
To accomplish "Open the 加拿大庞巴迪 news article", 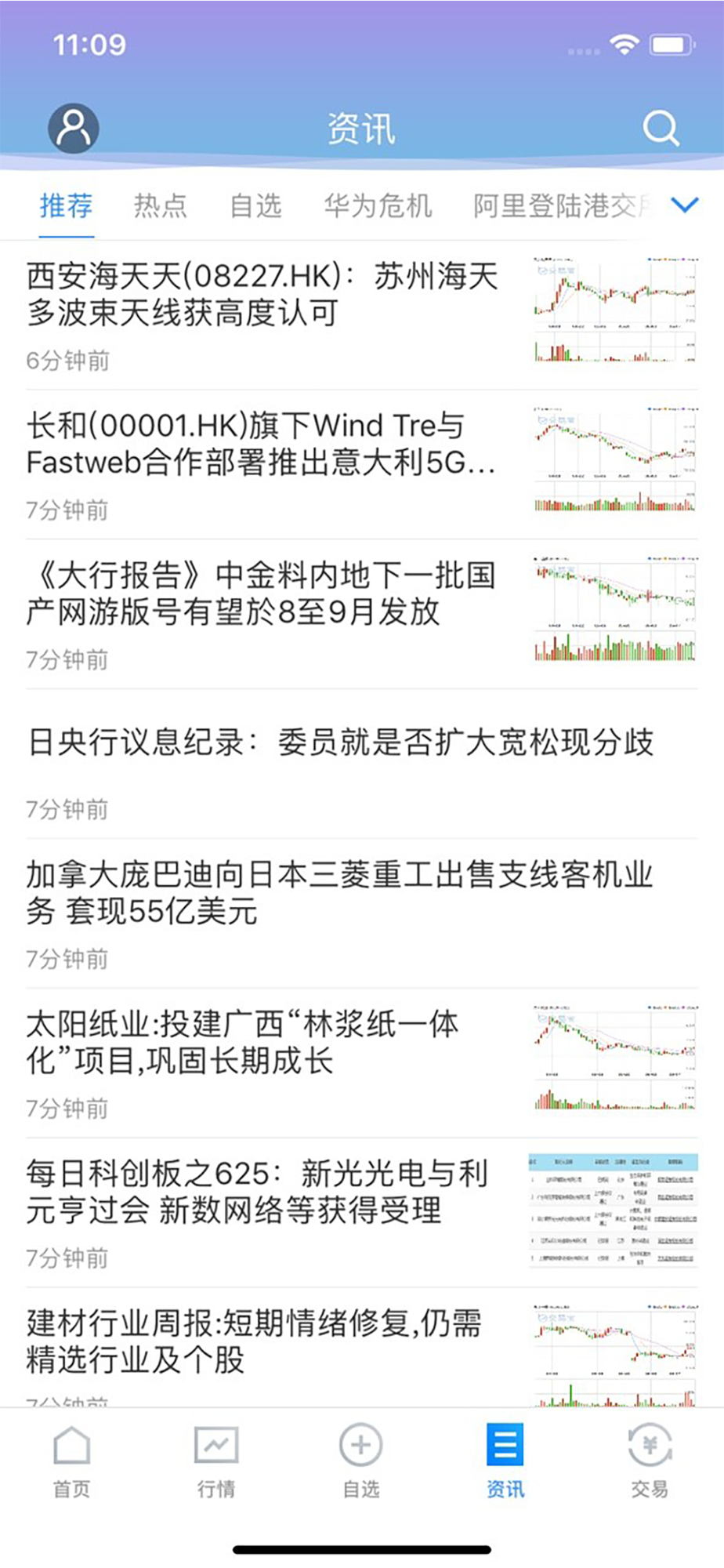I will pos(361,914).
